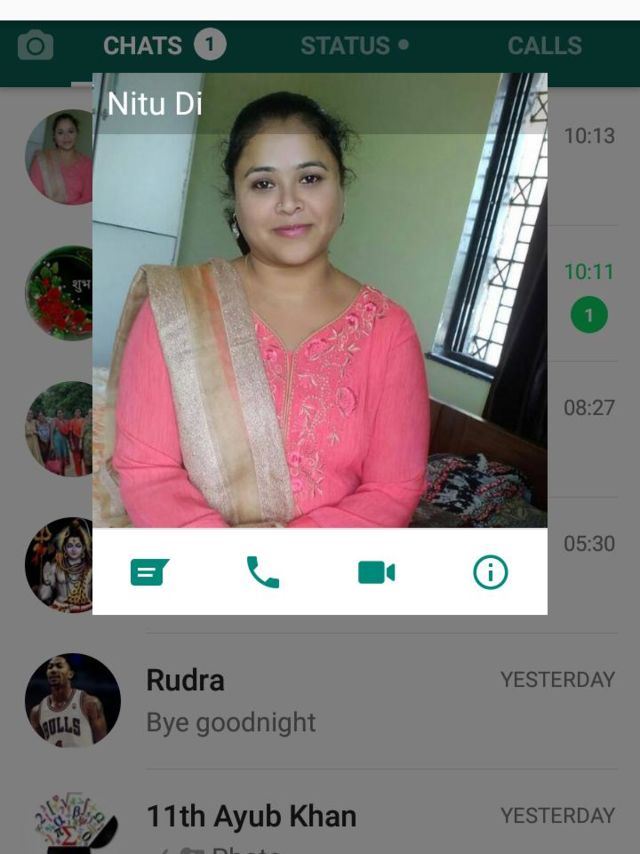Open Nitu Di's contact info

[490, 573]
